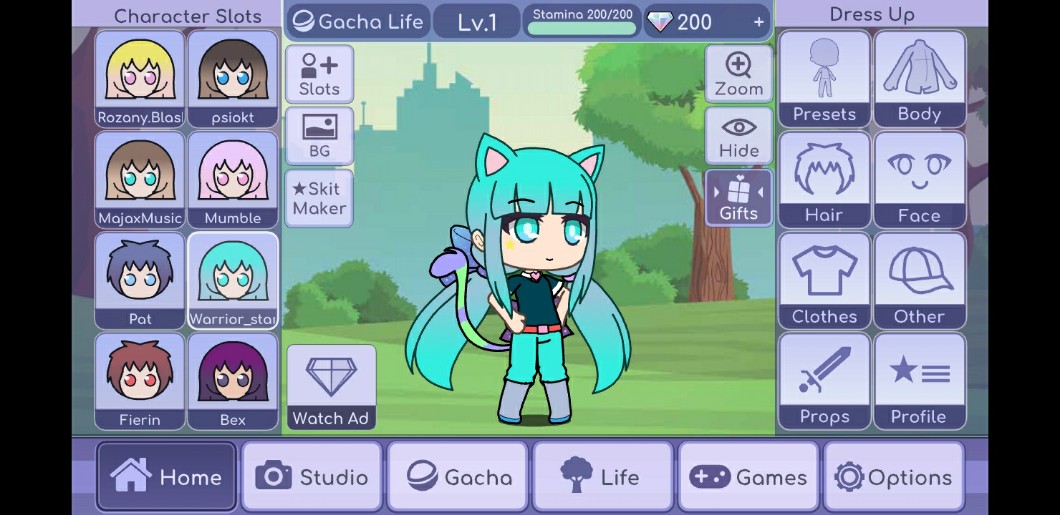Image resolution: width=1060 pixels, height=515 pixels.
Task: Add gems with the plus icon
Action: [758, 22]
